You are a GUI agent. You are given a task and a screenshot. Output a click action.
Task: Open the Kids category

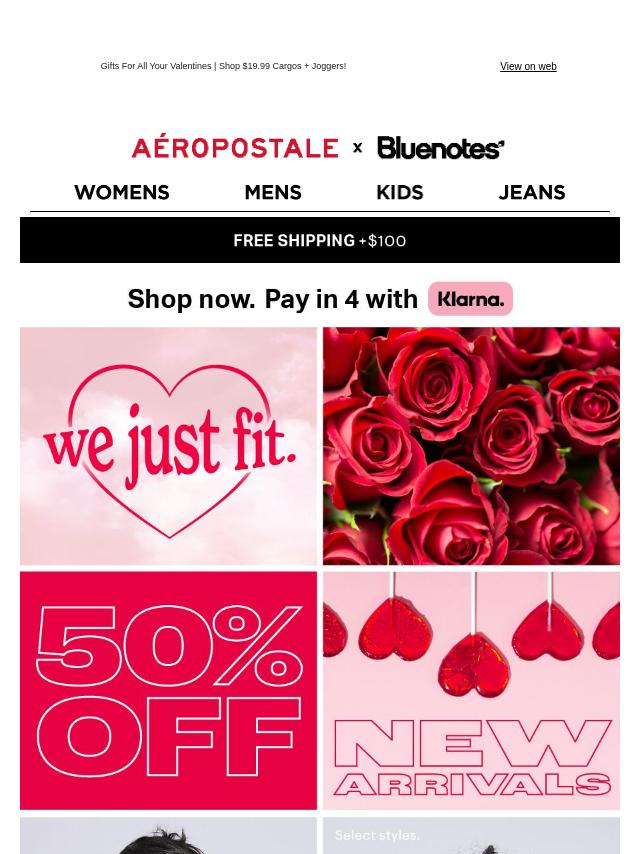click(400, 192)
